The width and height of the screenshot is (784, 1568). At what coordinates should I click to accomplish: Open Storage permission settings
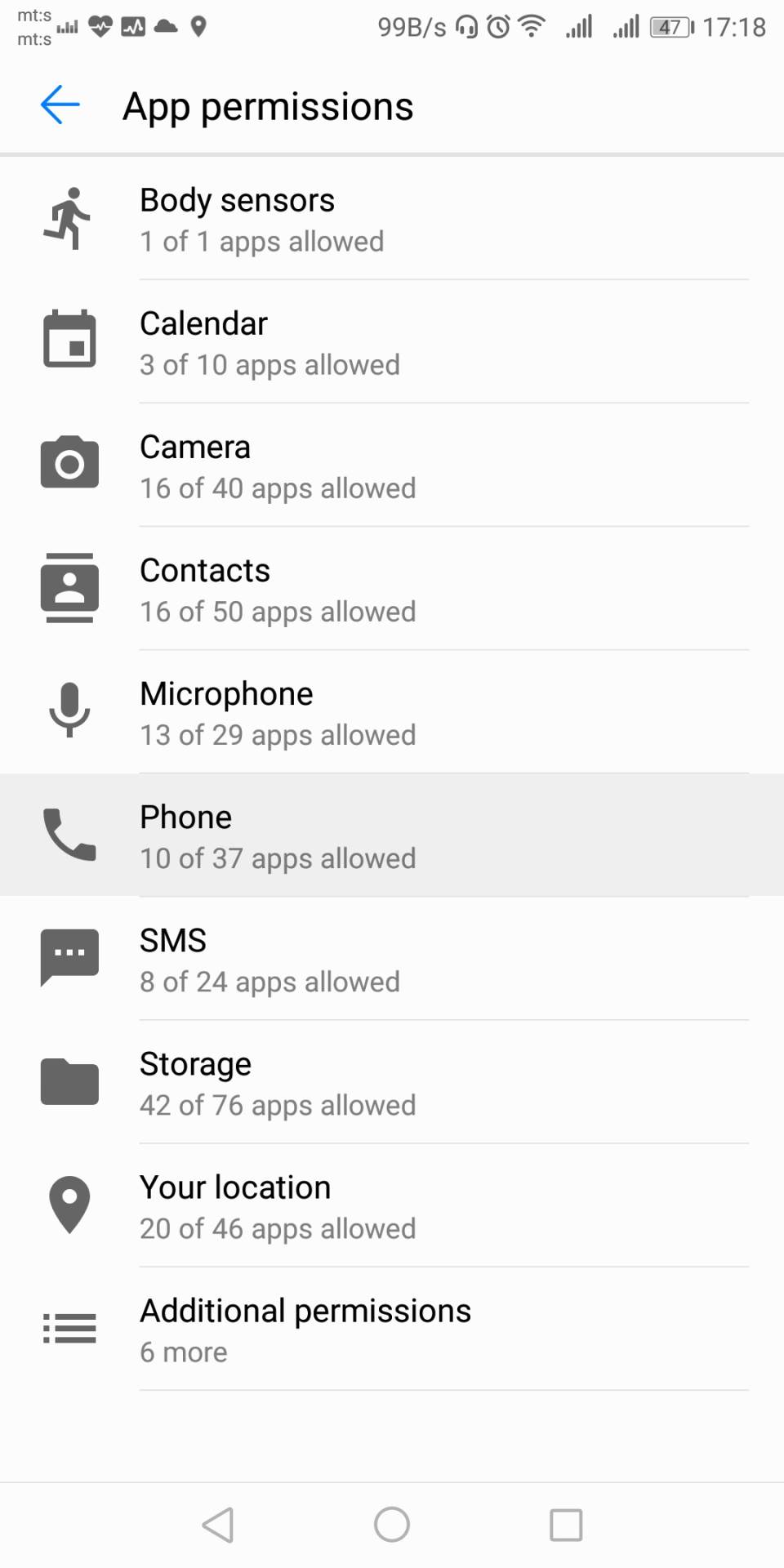[x=392, y=1083]
